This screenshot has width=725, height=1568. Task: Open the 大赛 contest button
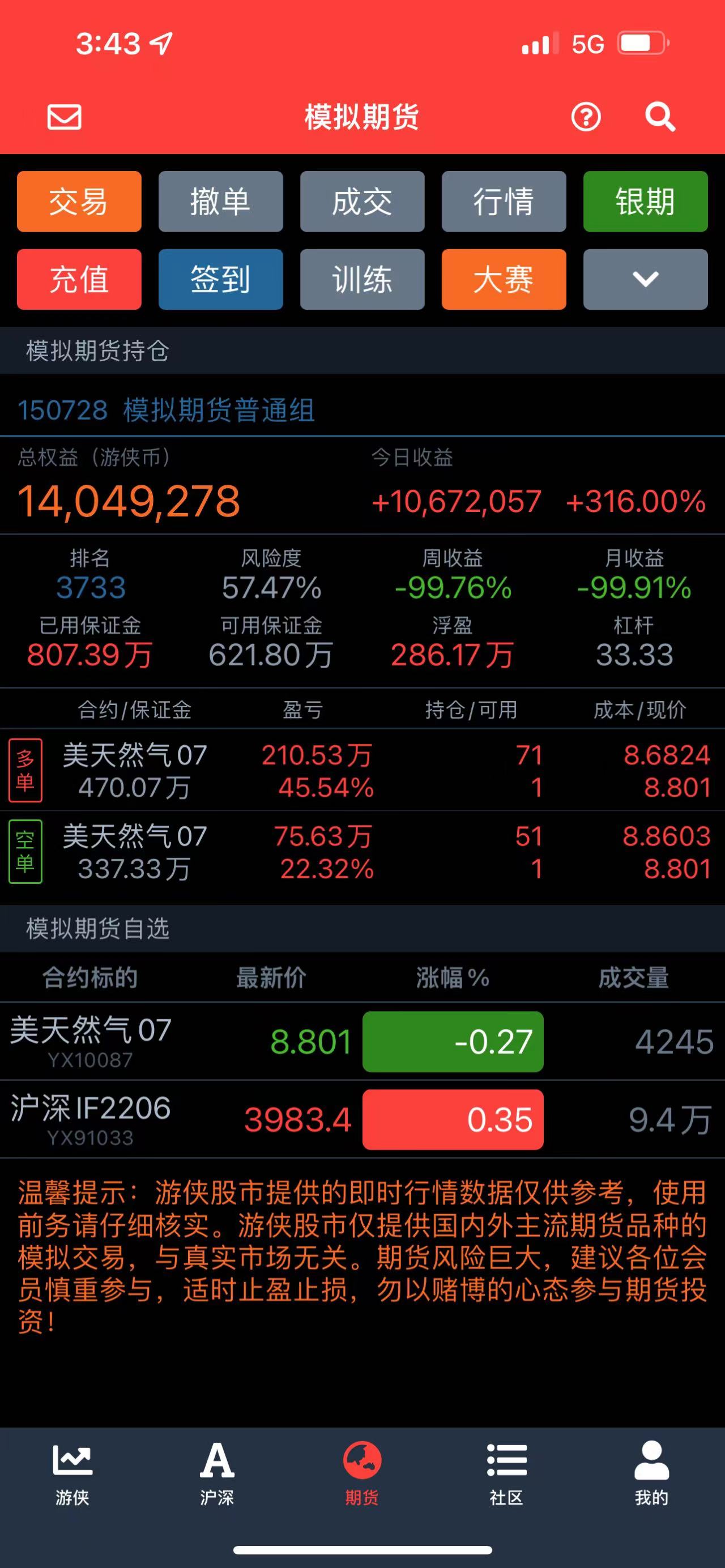point(504,279)
